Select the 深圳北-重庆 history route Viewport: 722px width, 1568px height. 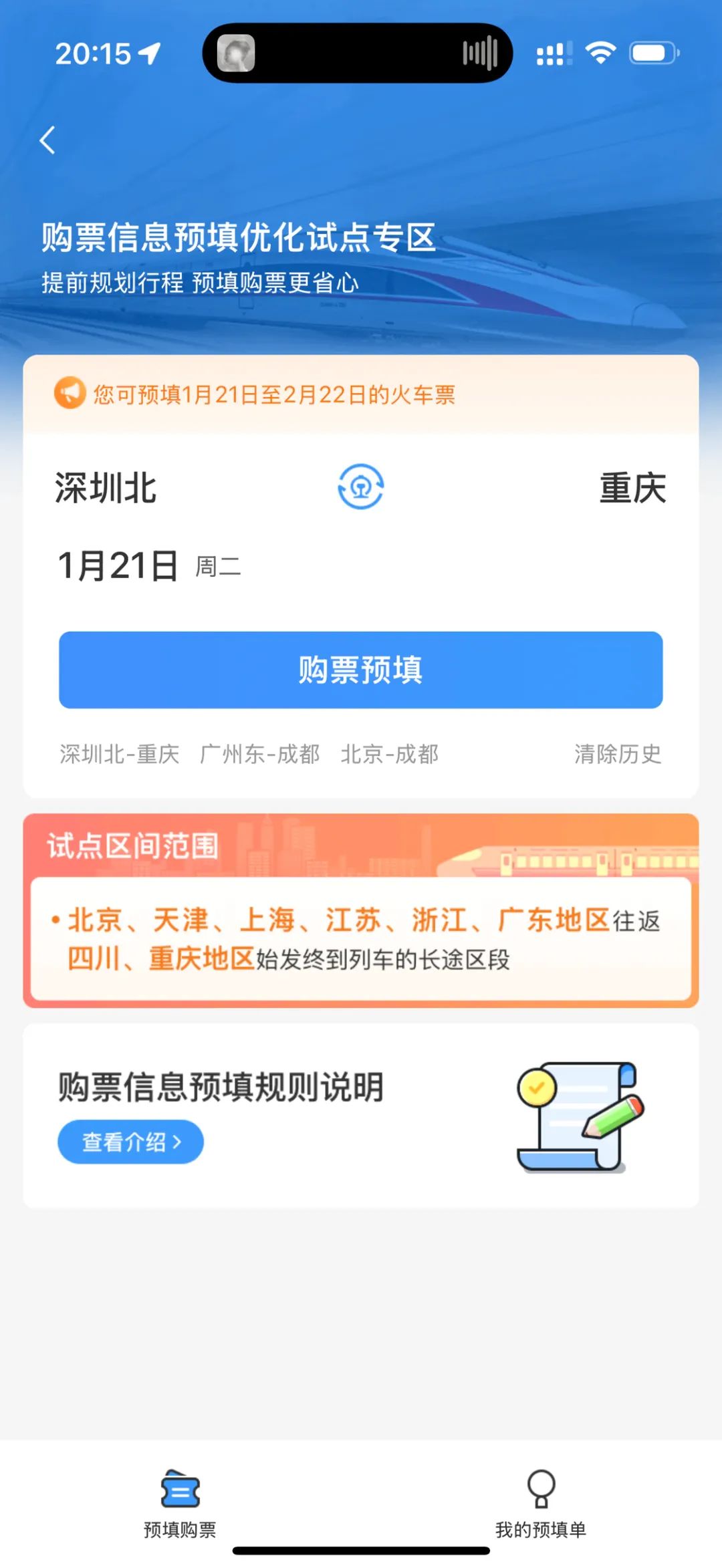tap(120, 754)
